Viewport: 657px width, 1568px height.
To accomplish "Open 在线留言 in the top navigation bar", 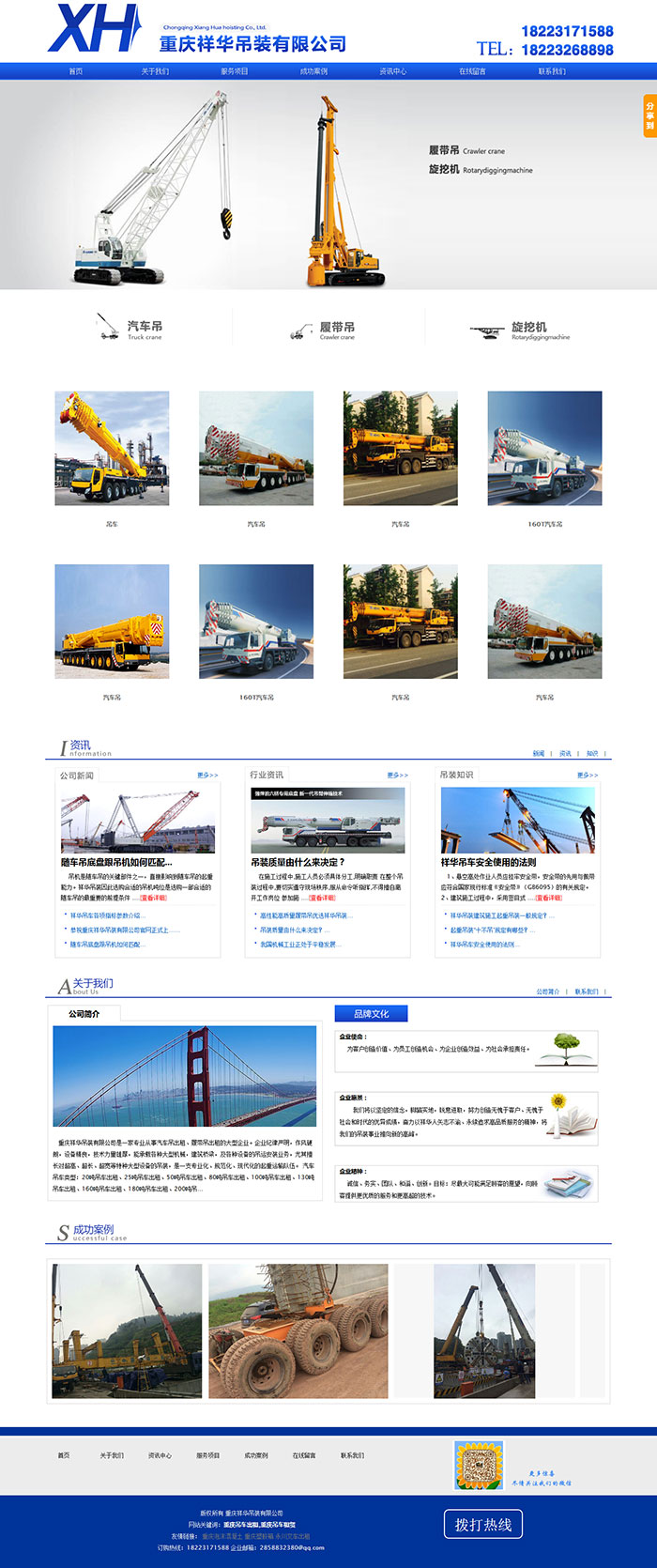I will (x=472, y=71).
